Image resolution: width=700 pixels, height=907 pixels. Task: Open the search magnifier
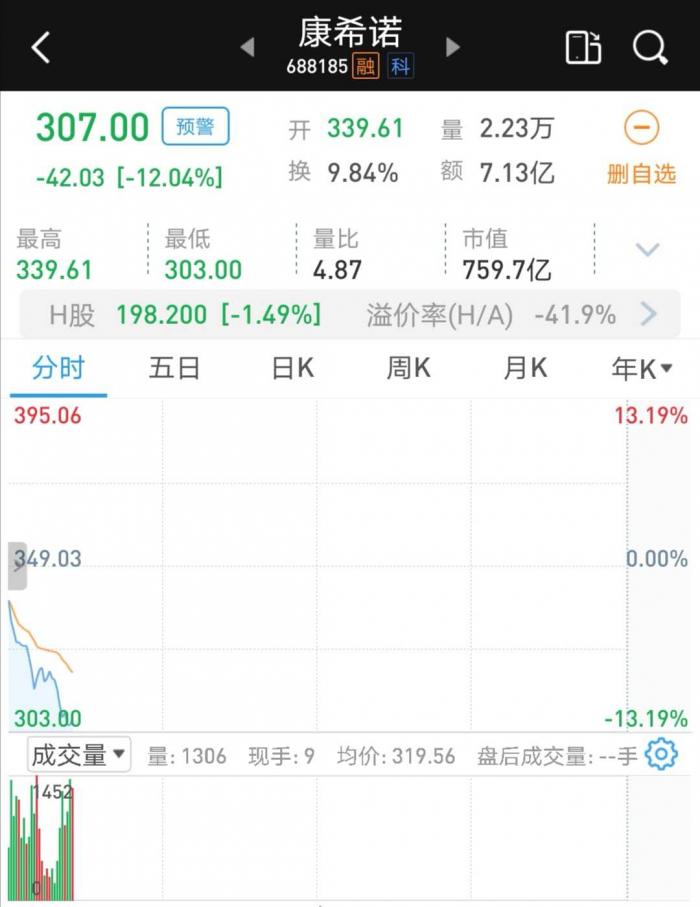point(650,47)
